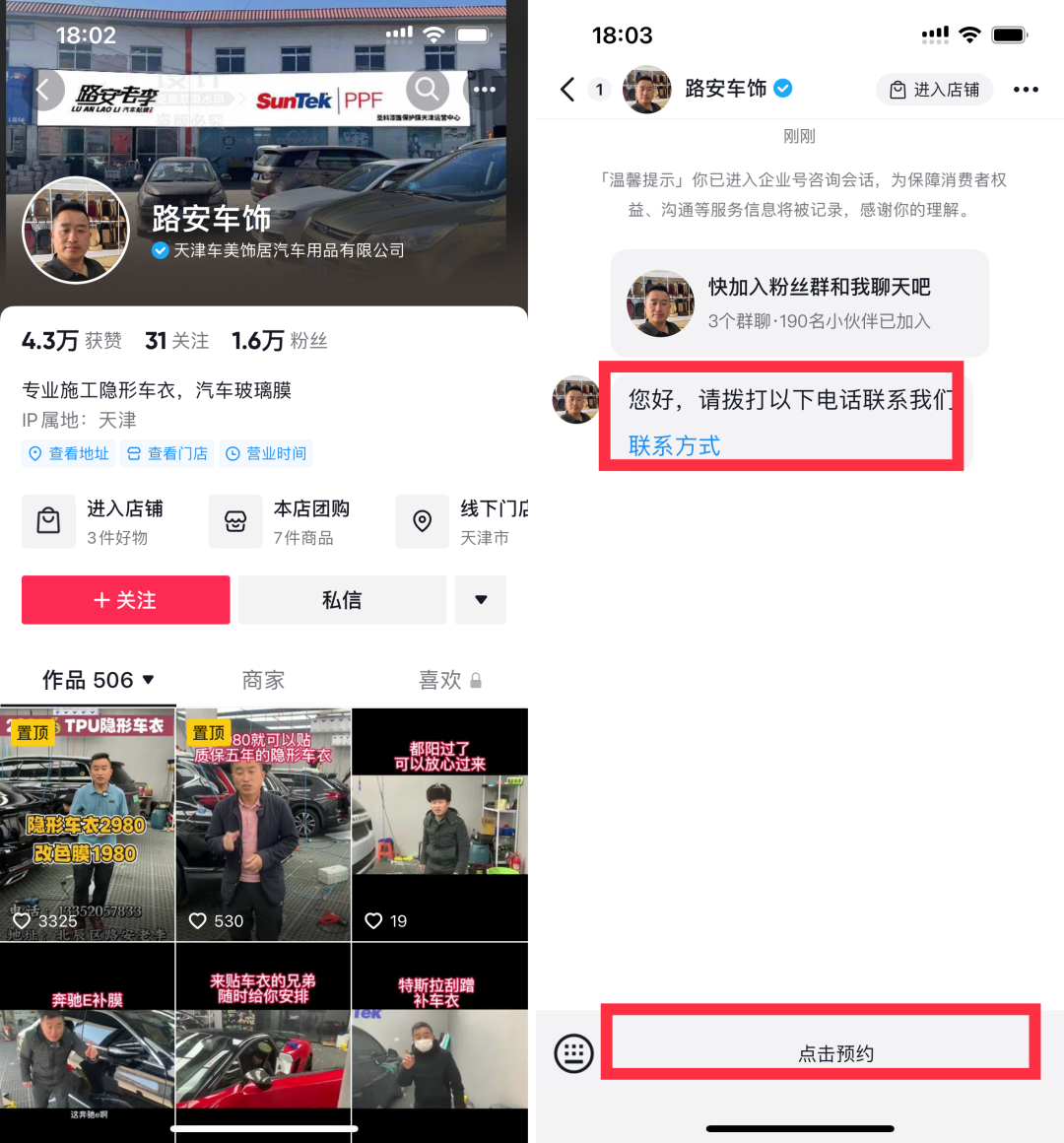Open 本店团购 with 7件商品
1064x1143 pixels.
(286, 522)
